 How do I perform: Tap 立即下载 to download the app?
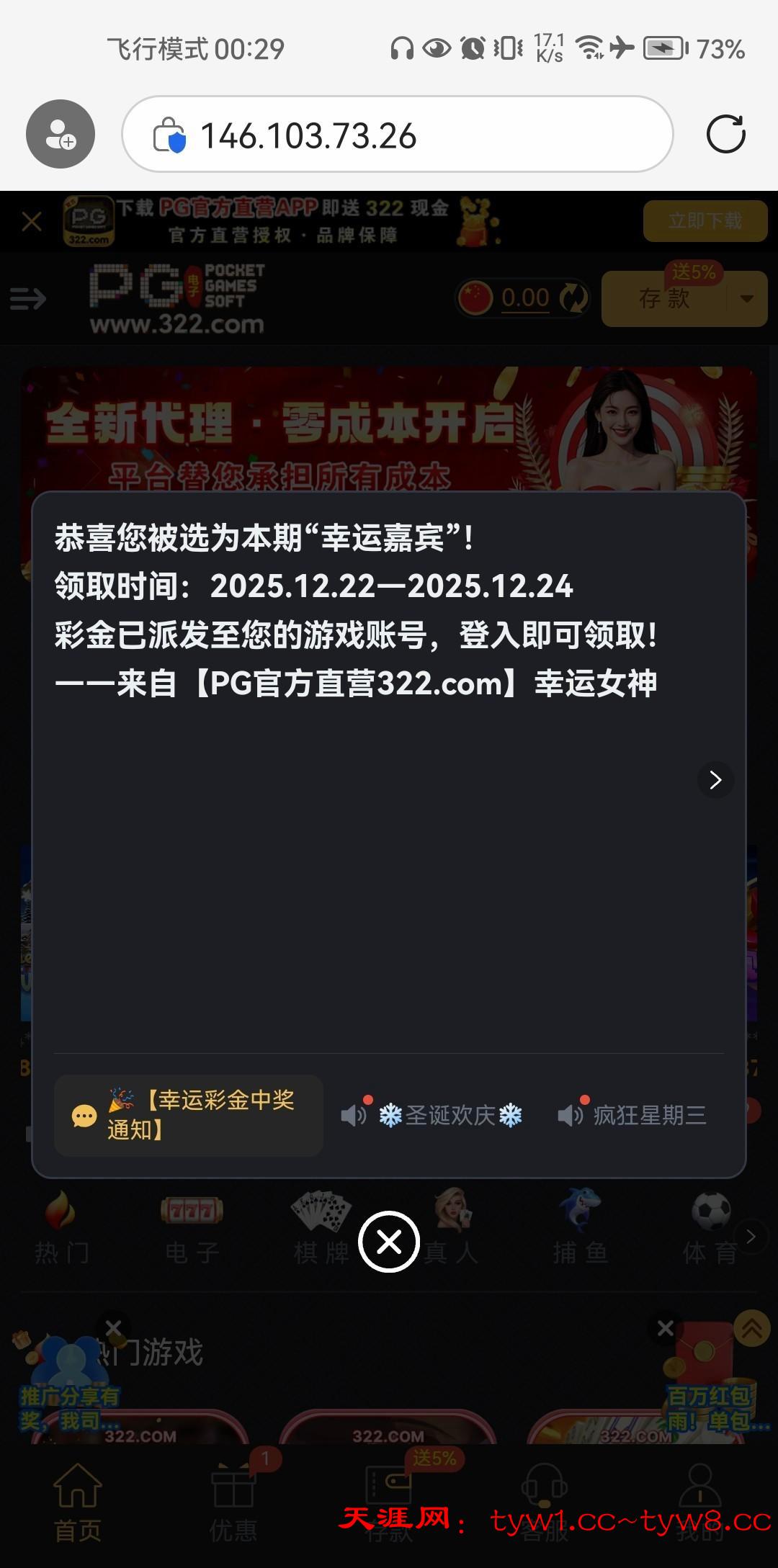[x=705, y=220]
